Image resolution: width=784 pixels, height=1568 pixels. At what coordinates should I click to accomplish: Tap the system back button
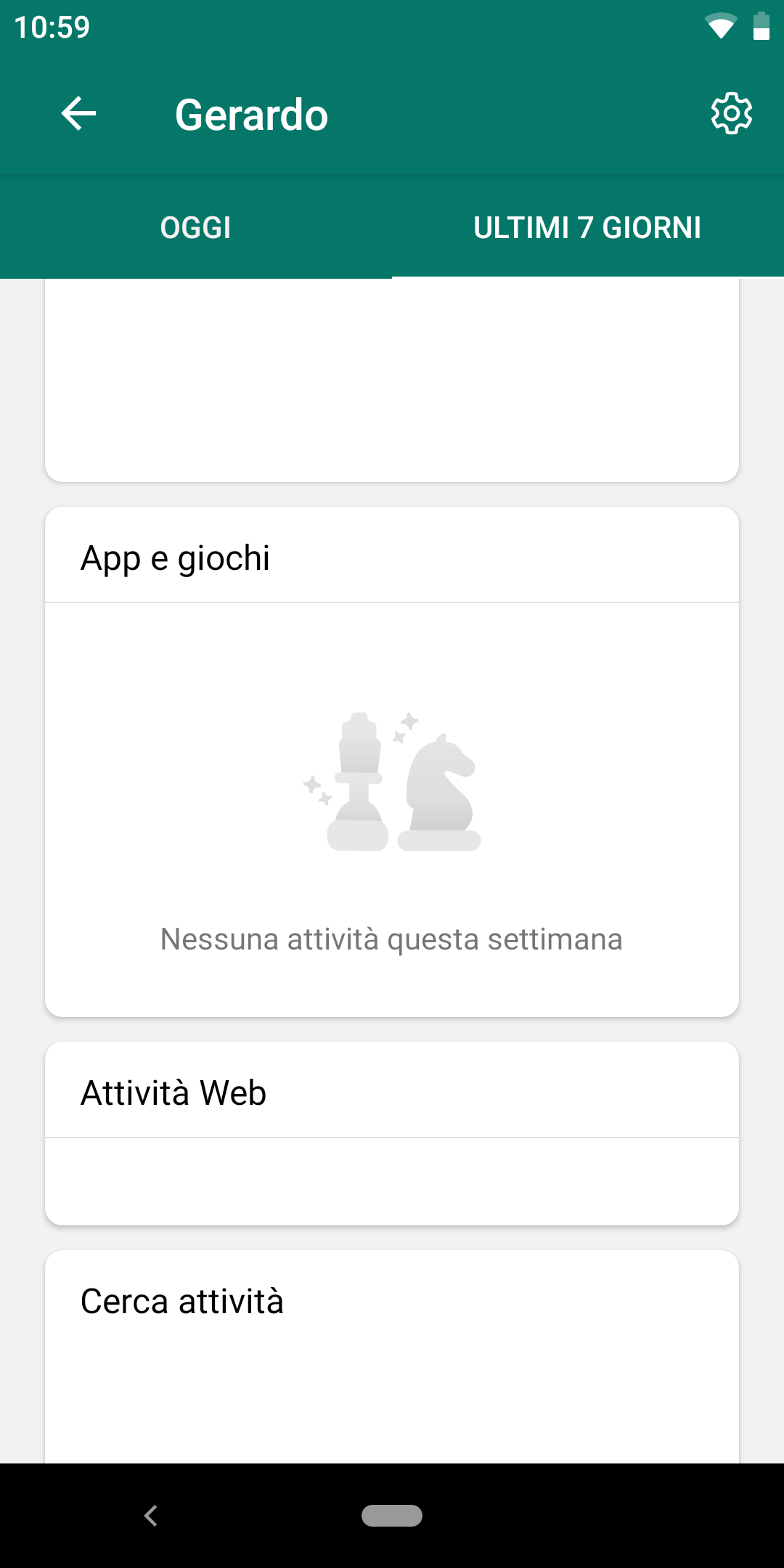(151, 1516)
